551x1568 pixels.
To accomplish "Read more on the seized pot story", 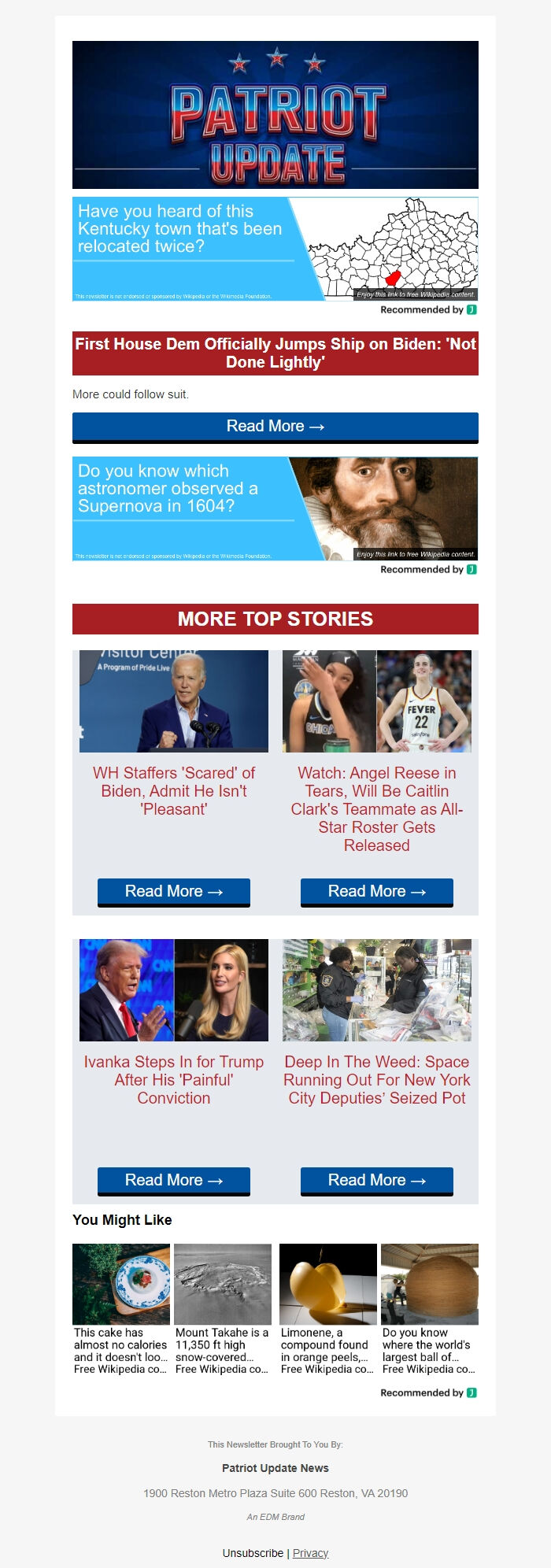I will click(x=377, y=1181).
